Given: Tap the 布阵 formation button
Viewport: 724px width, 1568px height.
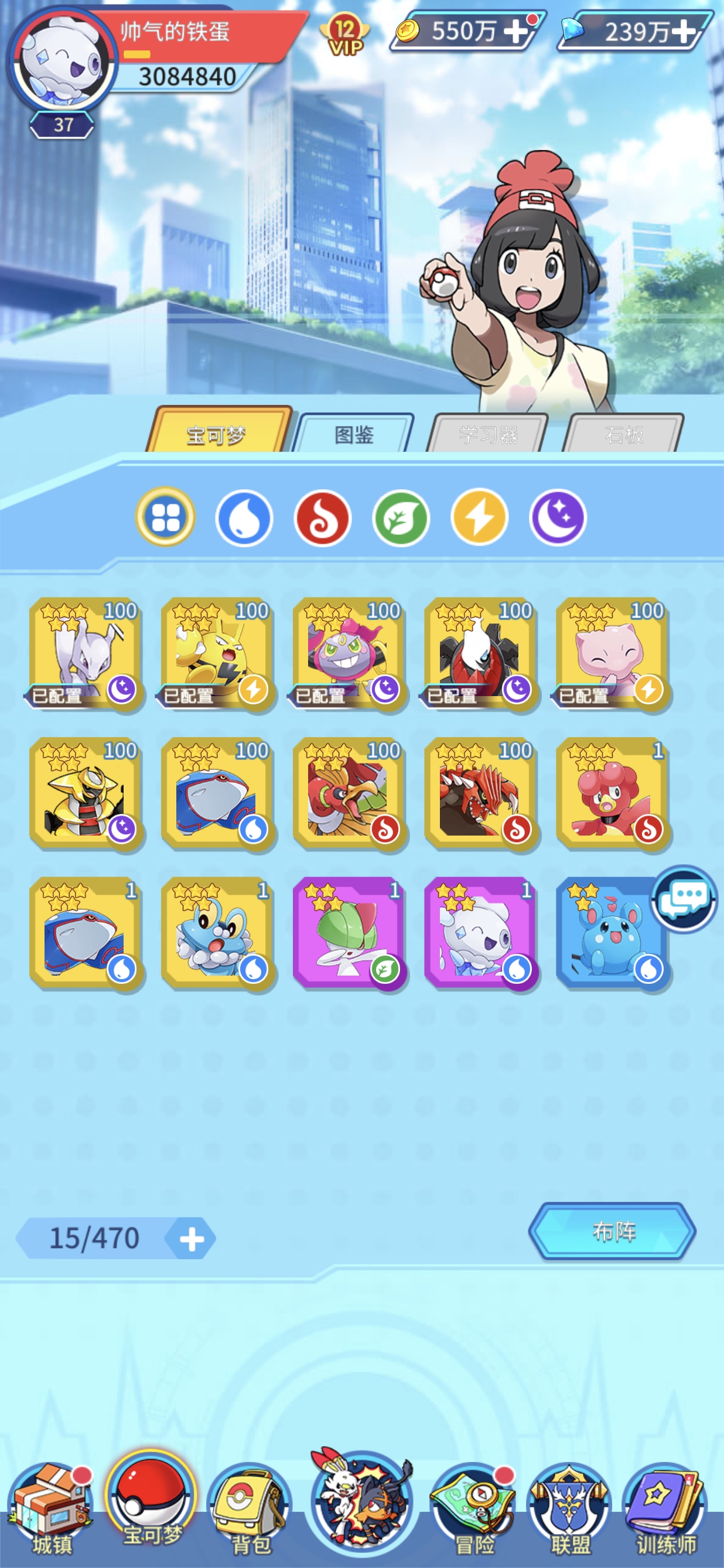Looking at the screenshot, I should click(x=612, y=1232).
